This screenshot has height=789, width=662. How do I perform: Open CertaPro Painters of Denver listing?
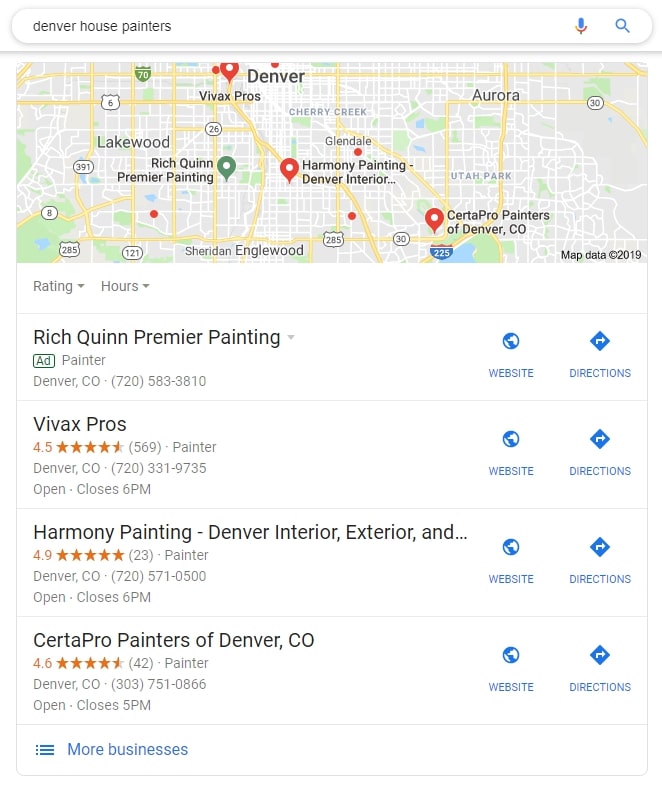click(174, 640)
